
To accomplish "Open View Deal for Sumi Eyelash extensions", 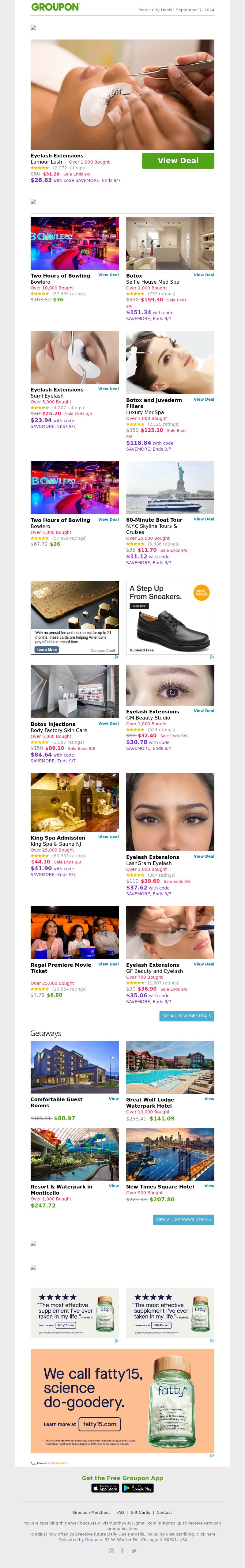I will coord(108,389).
